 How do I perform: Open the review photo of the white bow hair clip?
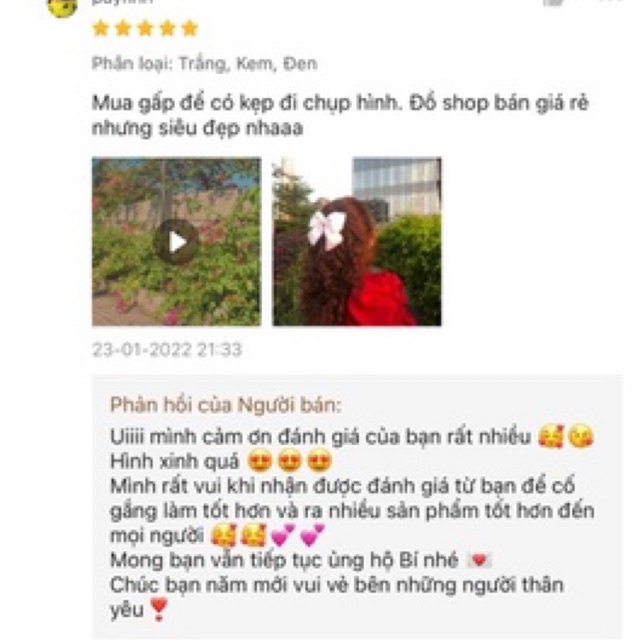pyautogui.click(x=357, y=242)
